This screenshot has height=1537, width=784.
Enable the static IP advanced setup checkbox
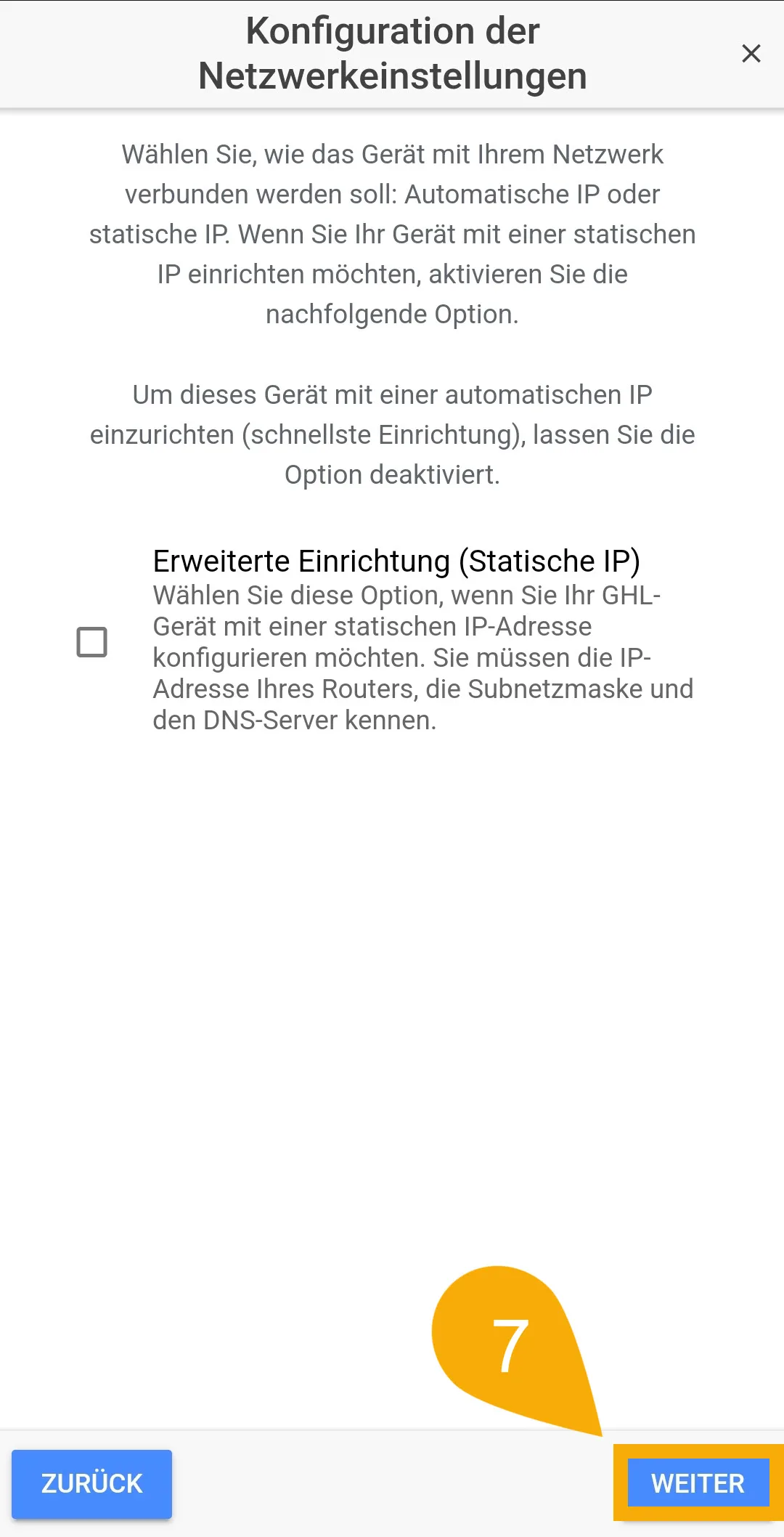(x=92, y=642)
